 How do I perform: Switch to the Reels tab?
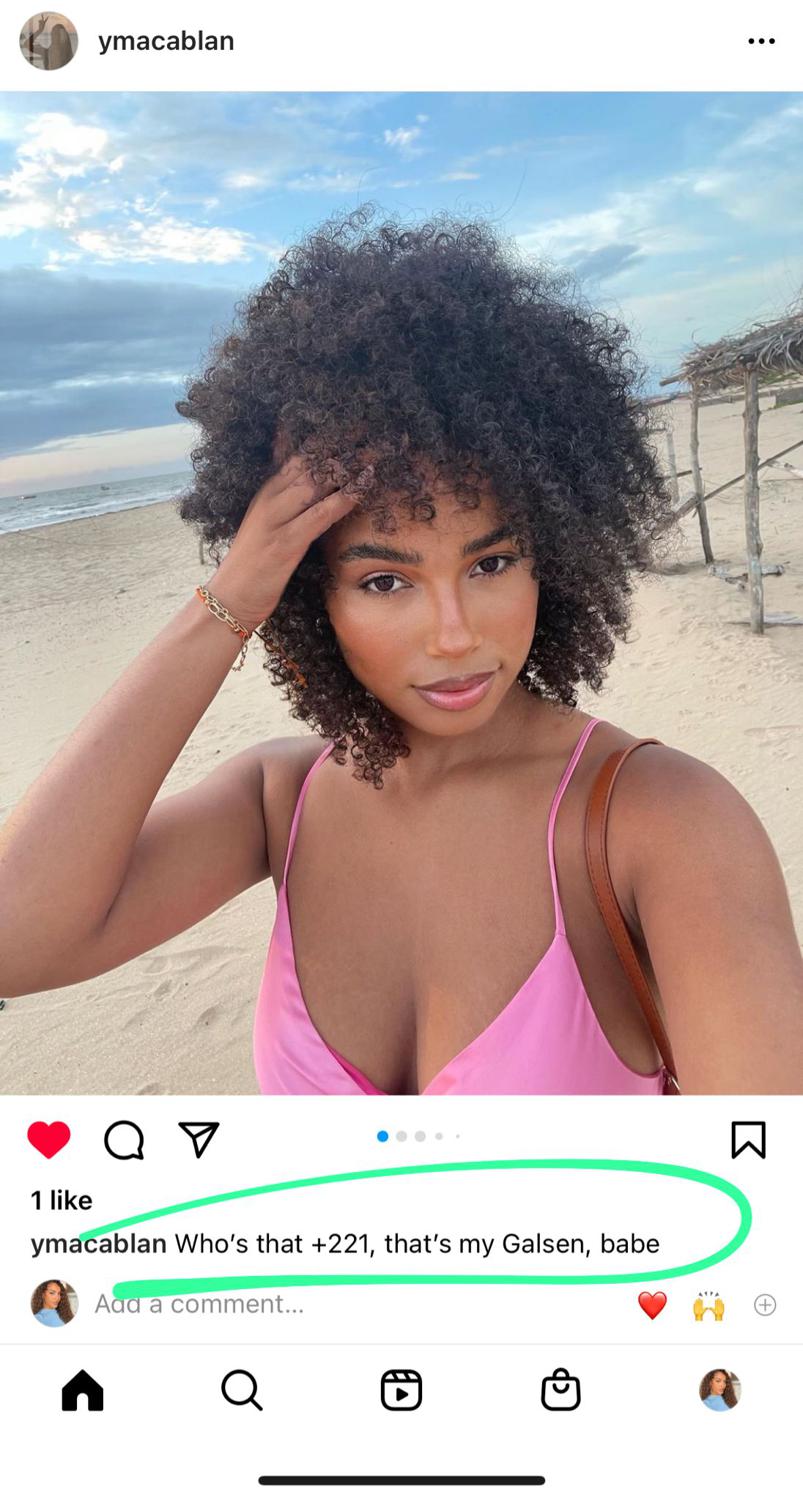[x=401, y=1390]
